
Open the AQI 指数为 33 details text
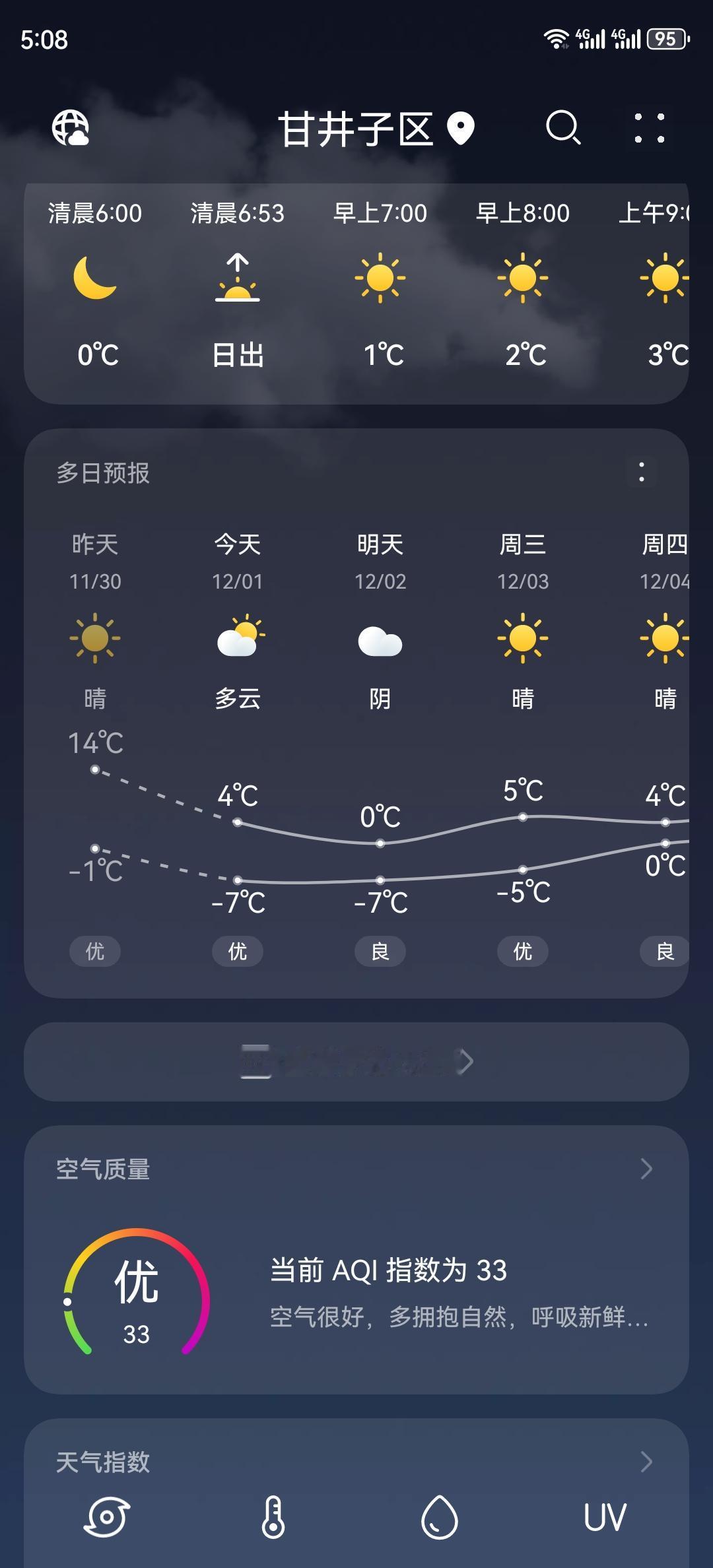coord(389,1270)
